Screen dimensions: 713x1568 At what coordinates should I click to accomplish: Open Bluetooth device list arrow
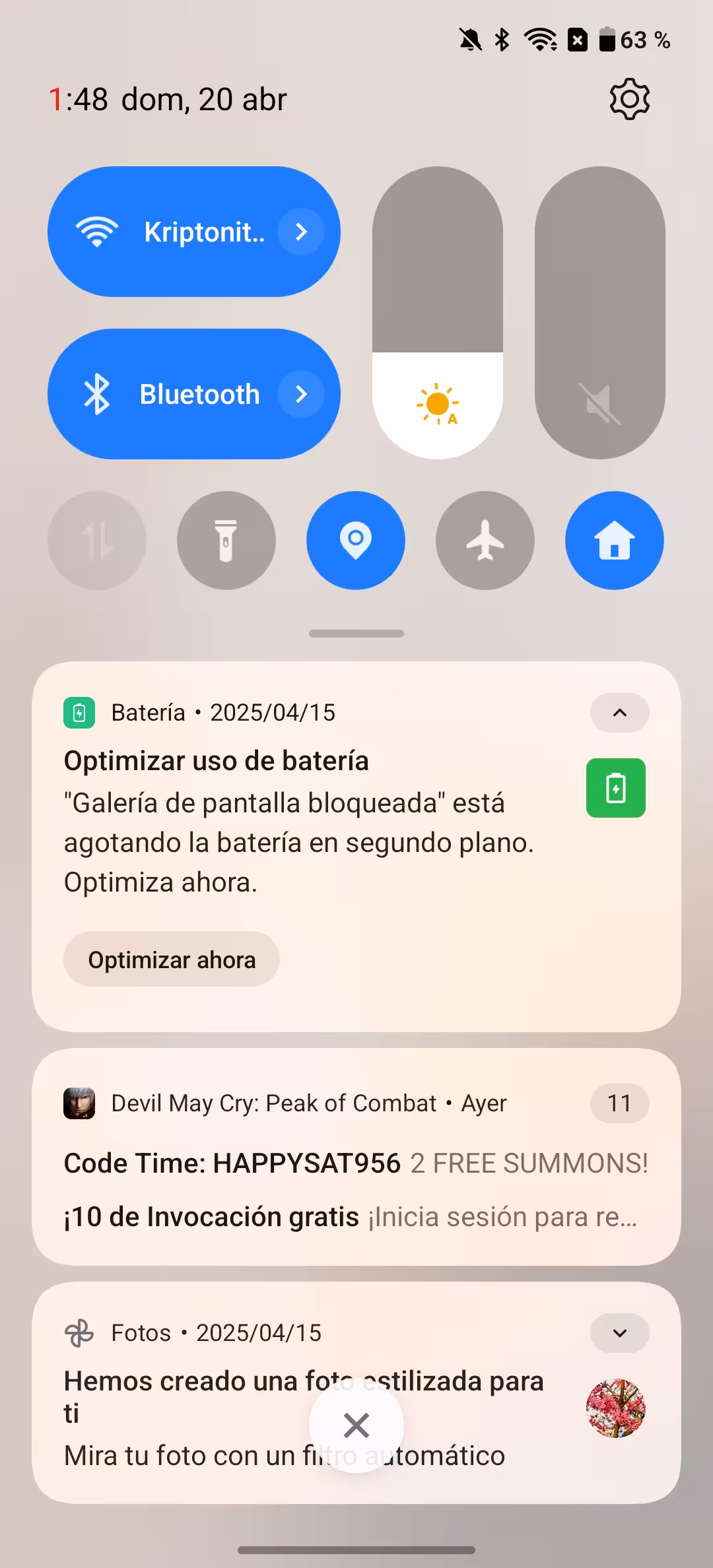coord(301,394)
